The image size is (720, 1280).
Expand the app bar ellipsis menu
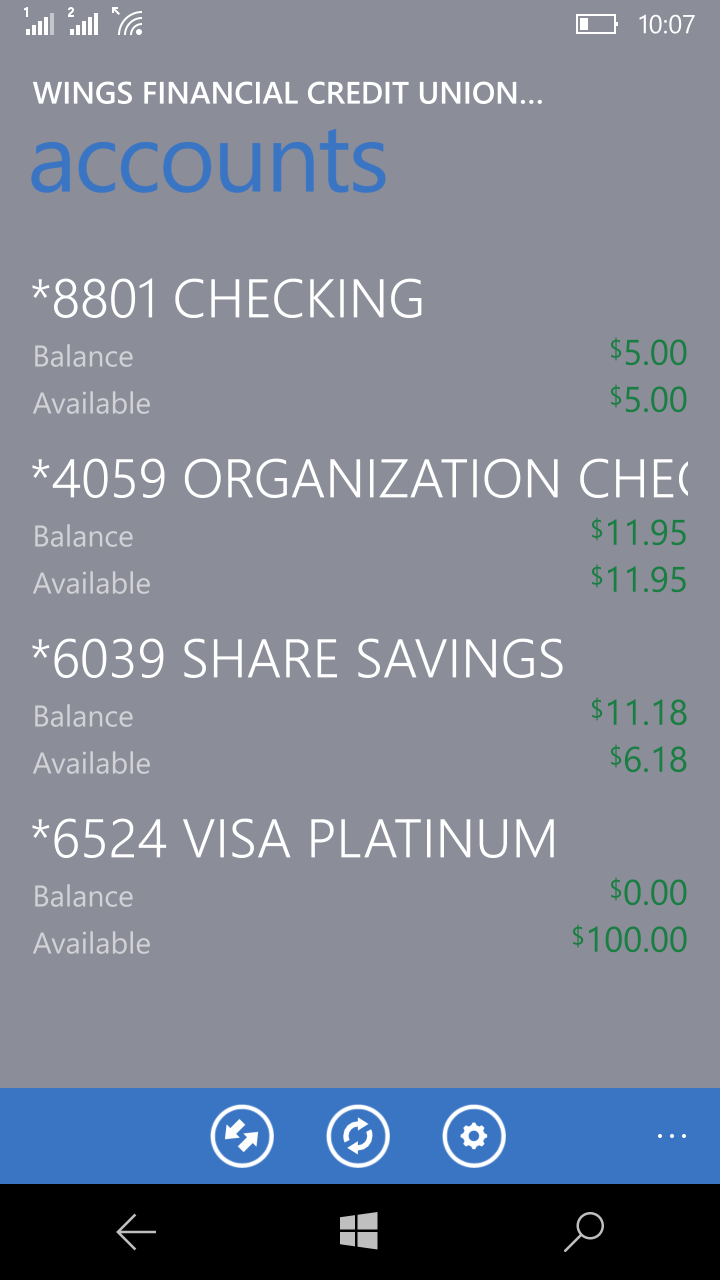pos(671,1136)
